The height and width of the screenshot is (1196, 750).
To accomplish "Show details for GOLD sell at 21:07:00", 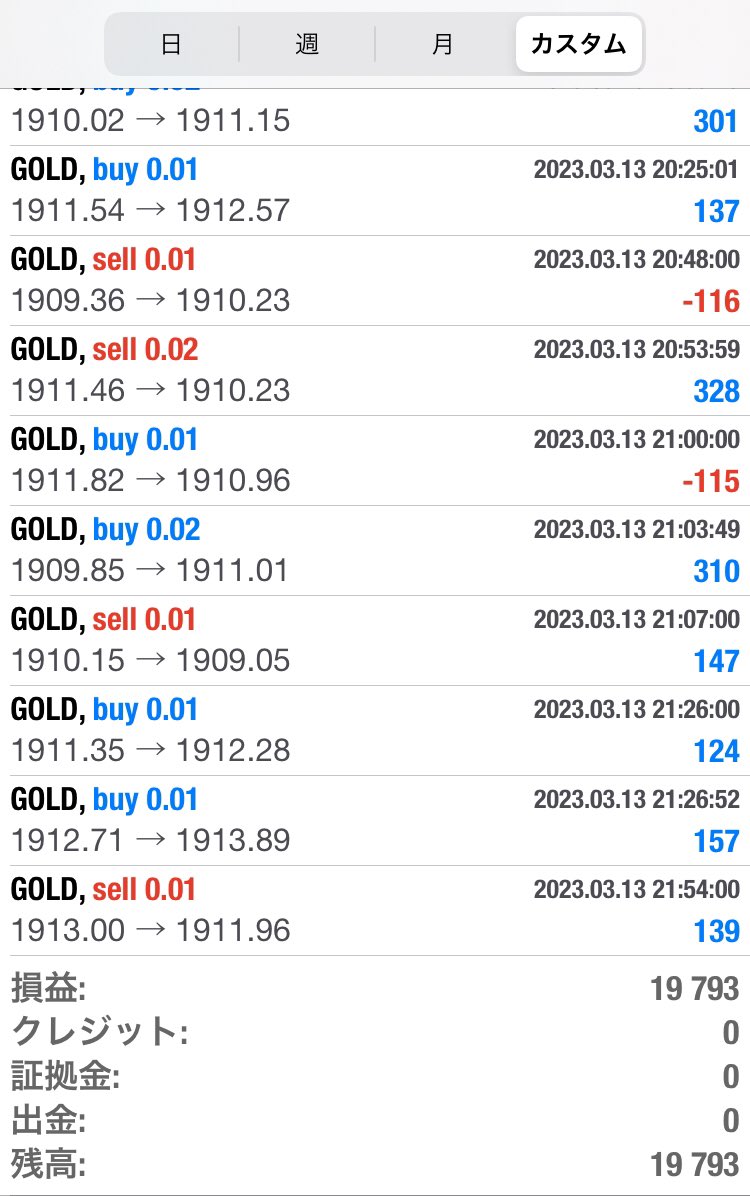I will point(375,640).
